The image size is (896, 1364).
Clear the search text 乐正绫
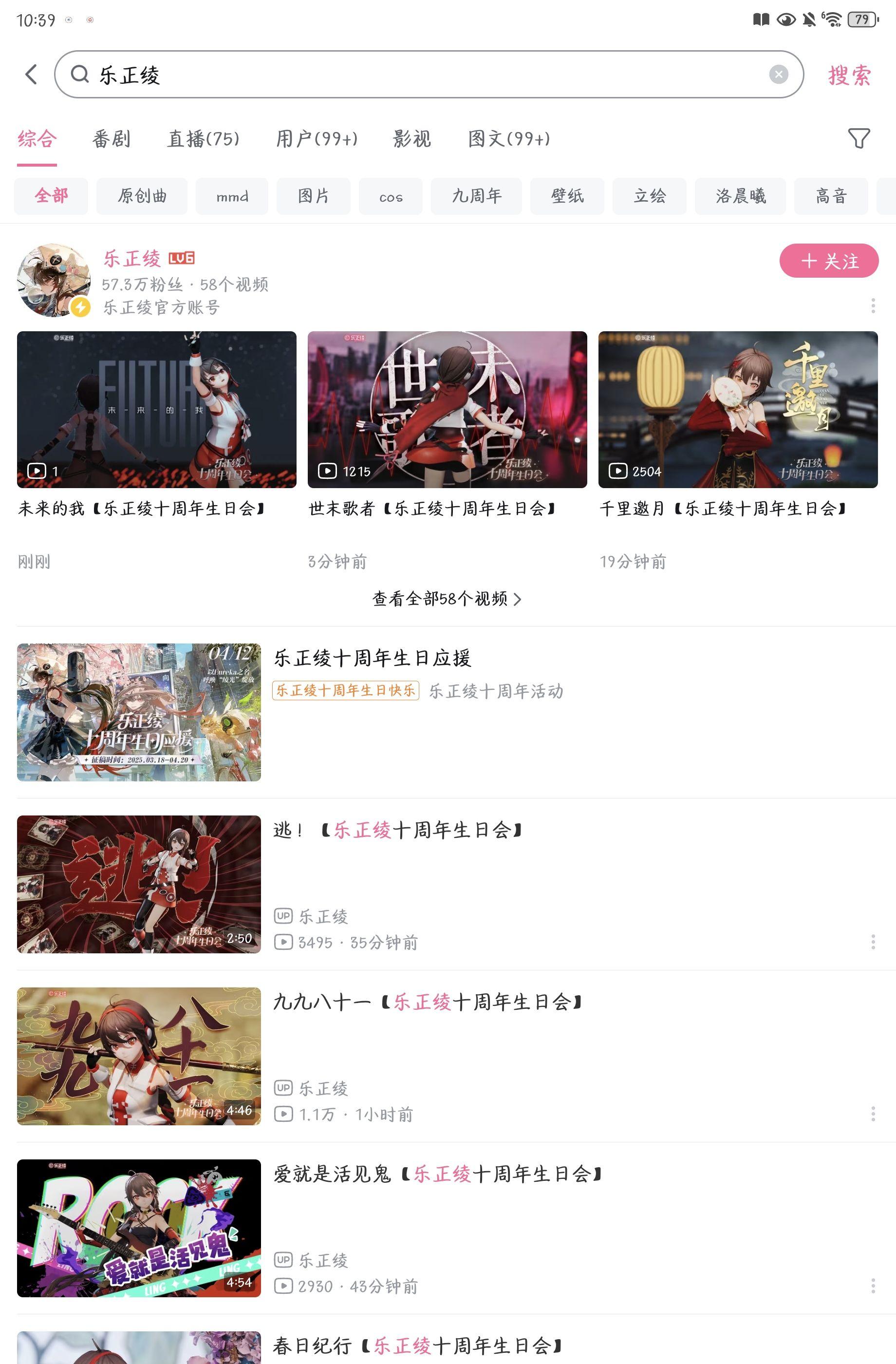pyautogui.click(x=778, y=75)
